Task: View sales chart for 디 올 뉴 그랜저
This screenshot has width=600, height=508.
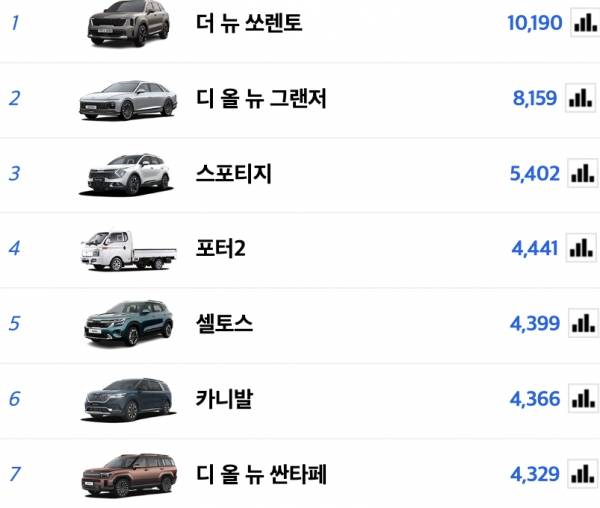Action: (582, 99)
